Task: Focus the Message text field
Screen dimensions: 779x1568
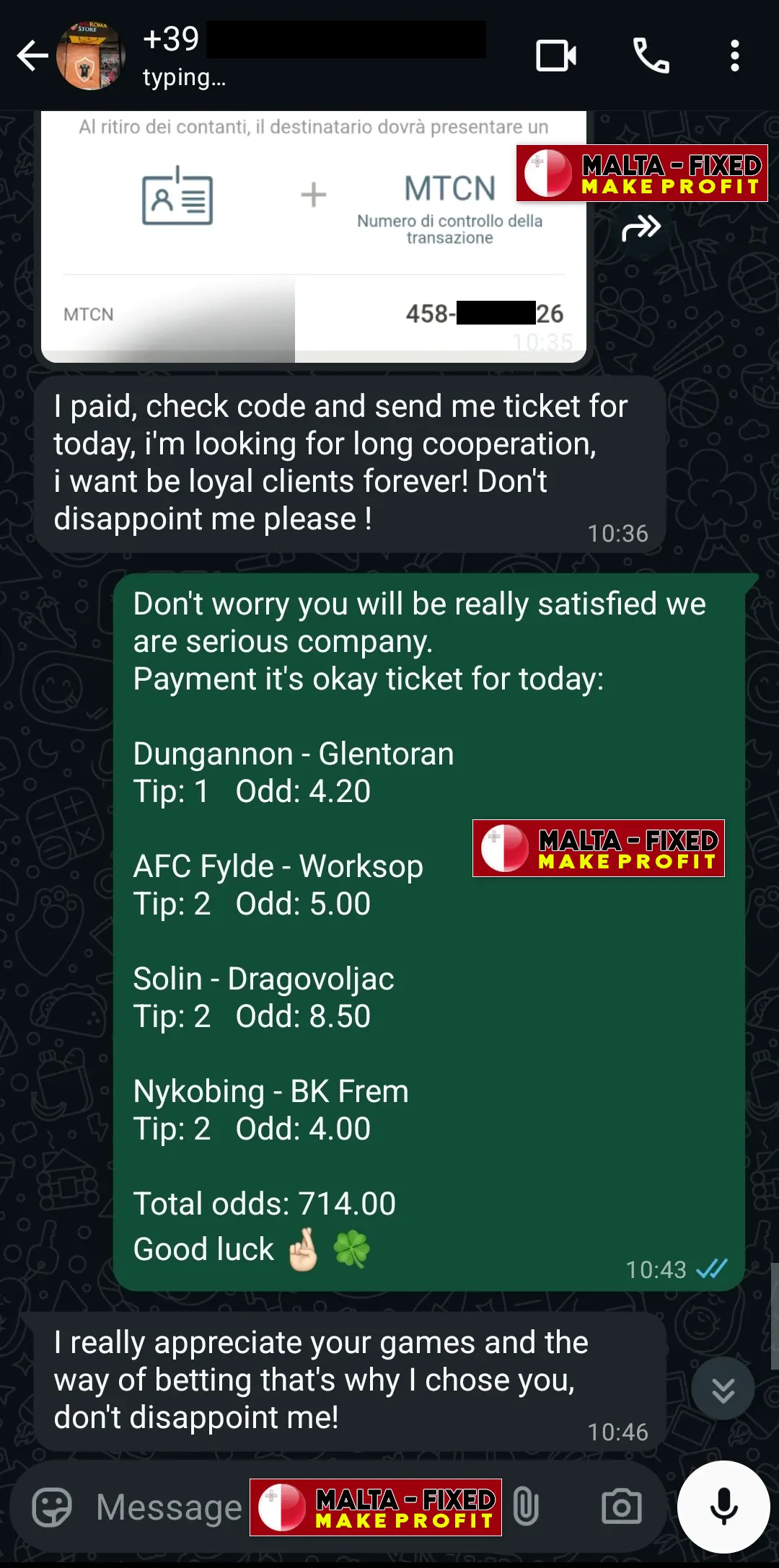Action: pos(170,1507)
